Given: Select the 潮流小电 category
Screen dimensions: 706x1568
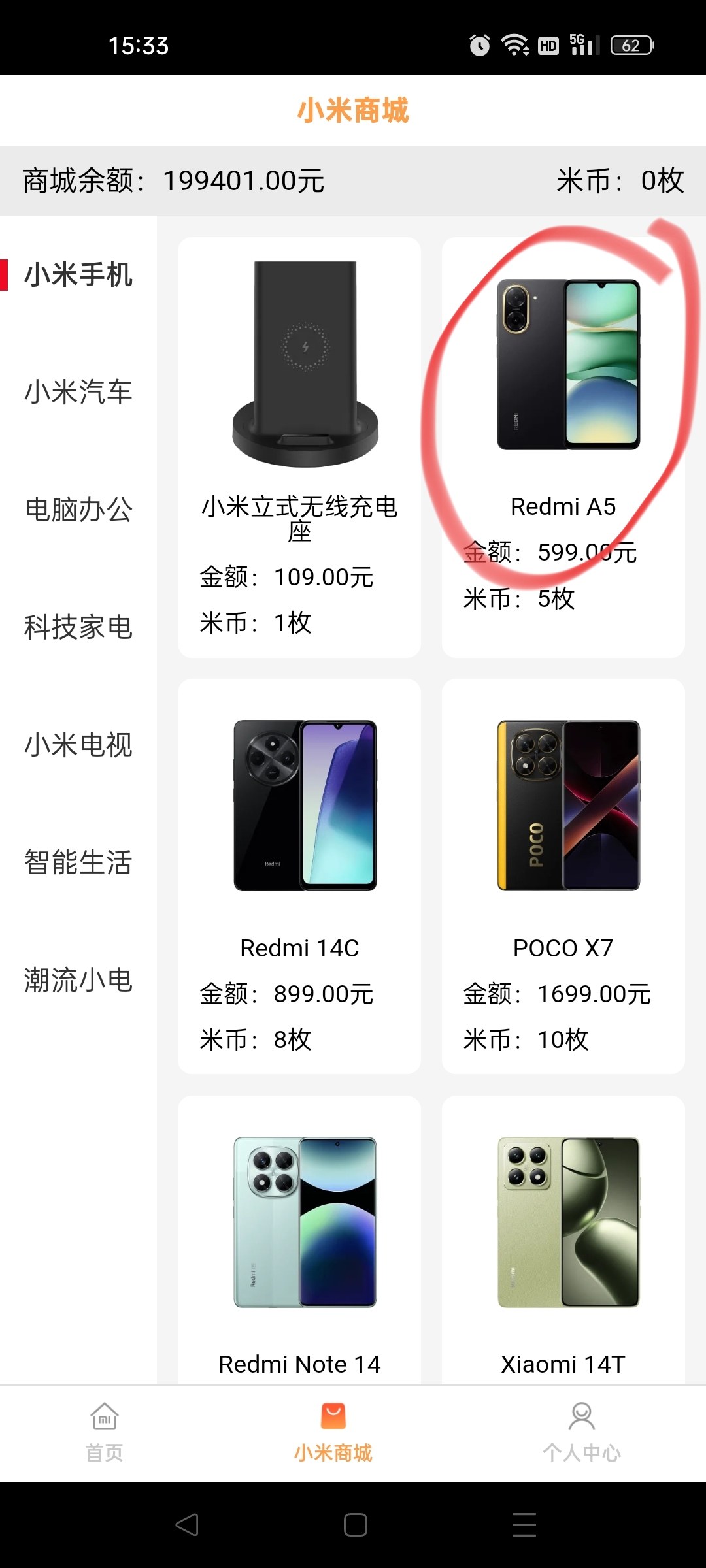Looking at the screenshot, I should tap(78, 980).
